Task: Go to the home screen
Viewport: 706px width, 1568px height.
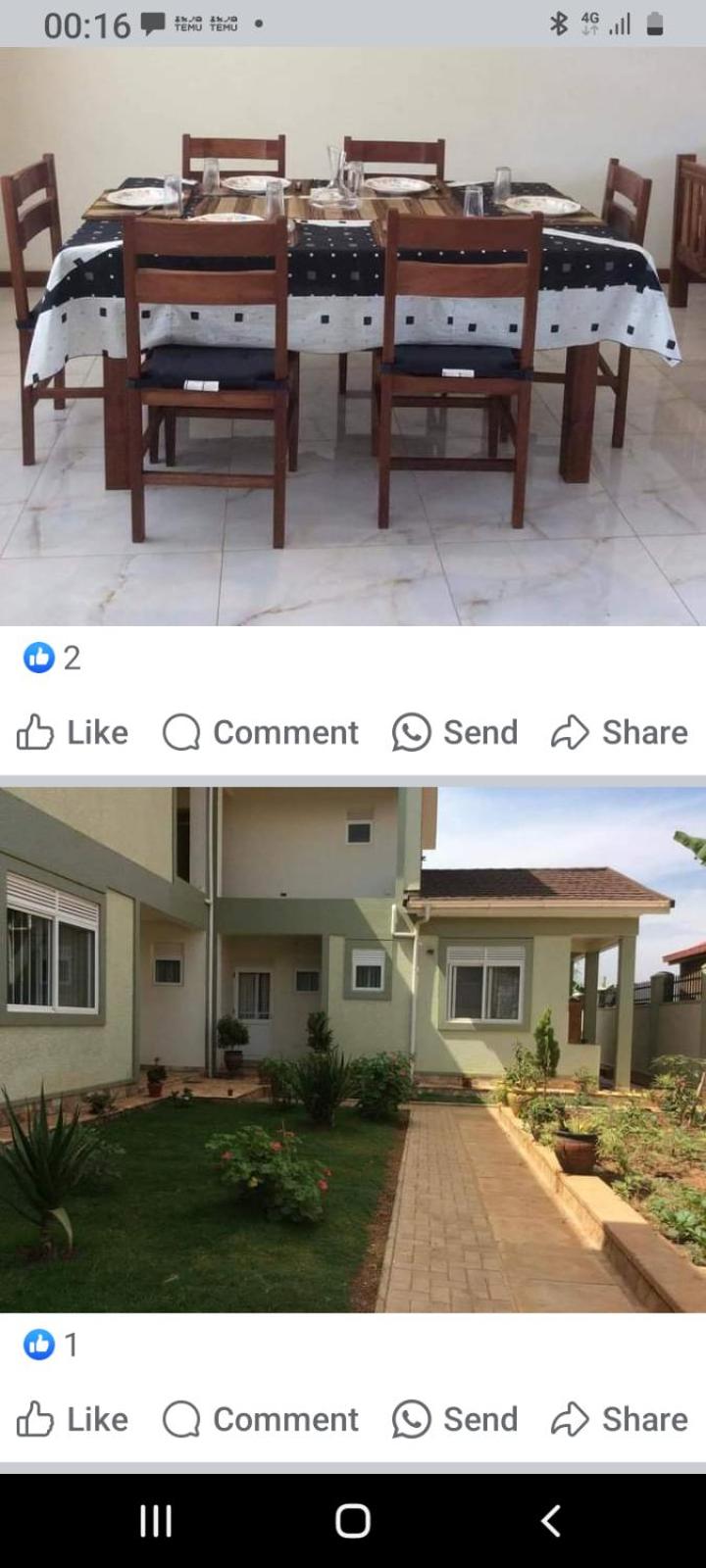Action: [x=353, y=1521]
